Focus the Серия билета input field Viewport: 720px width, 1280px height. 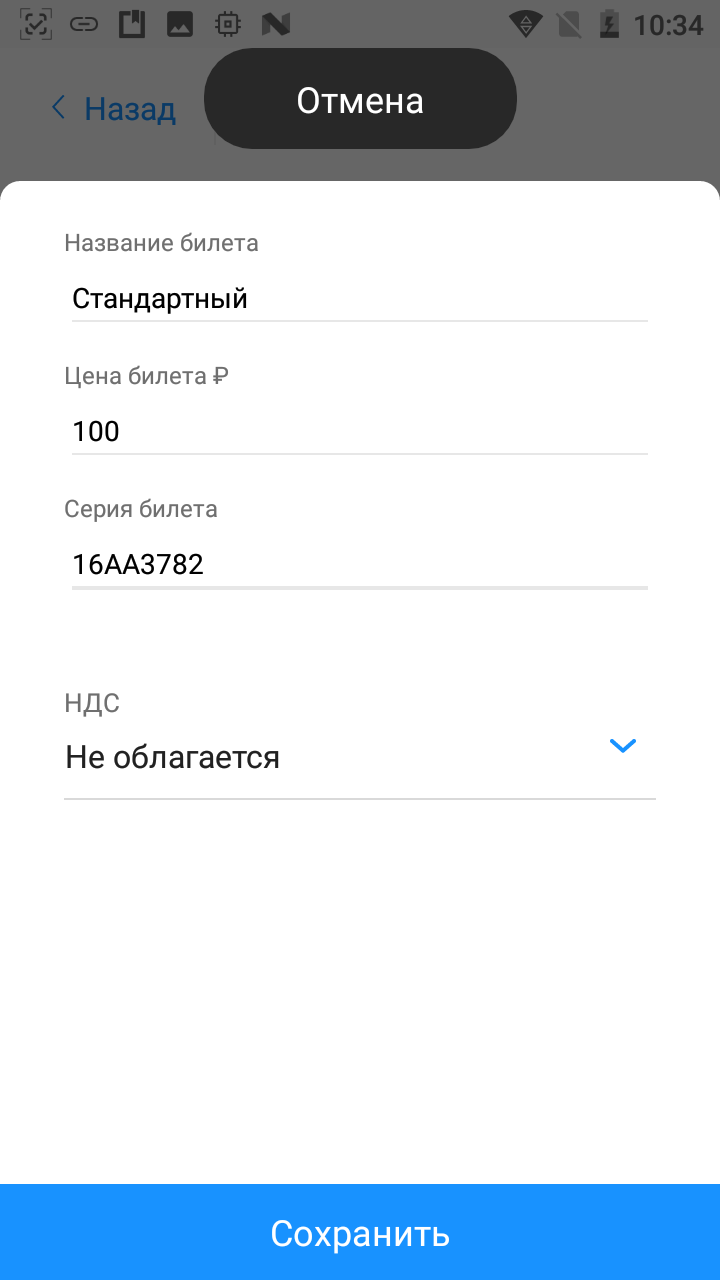point(360,565)
